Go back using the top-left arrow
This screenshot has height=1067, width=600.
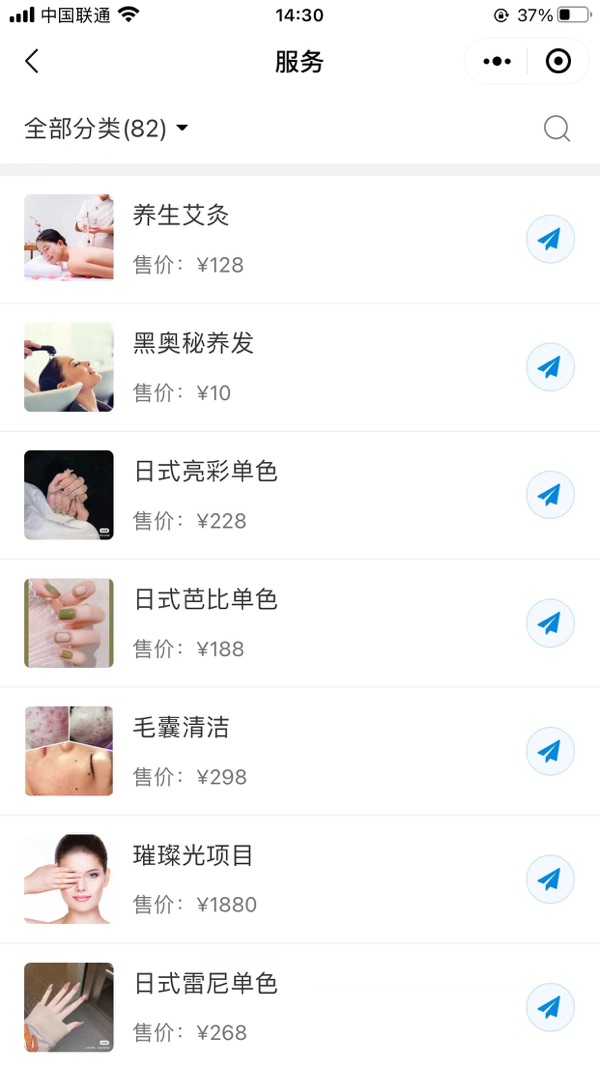click(x=32, y=62)
